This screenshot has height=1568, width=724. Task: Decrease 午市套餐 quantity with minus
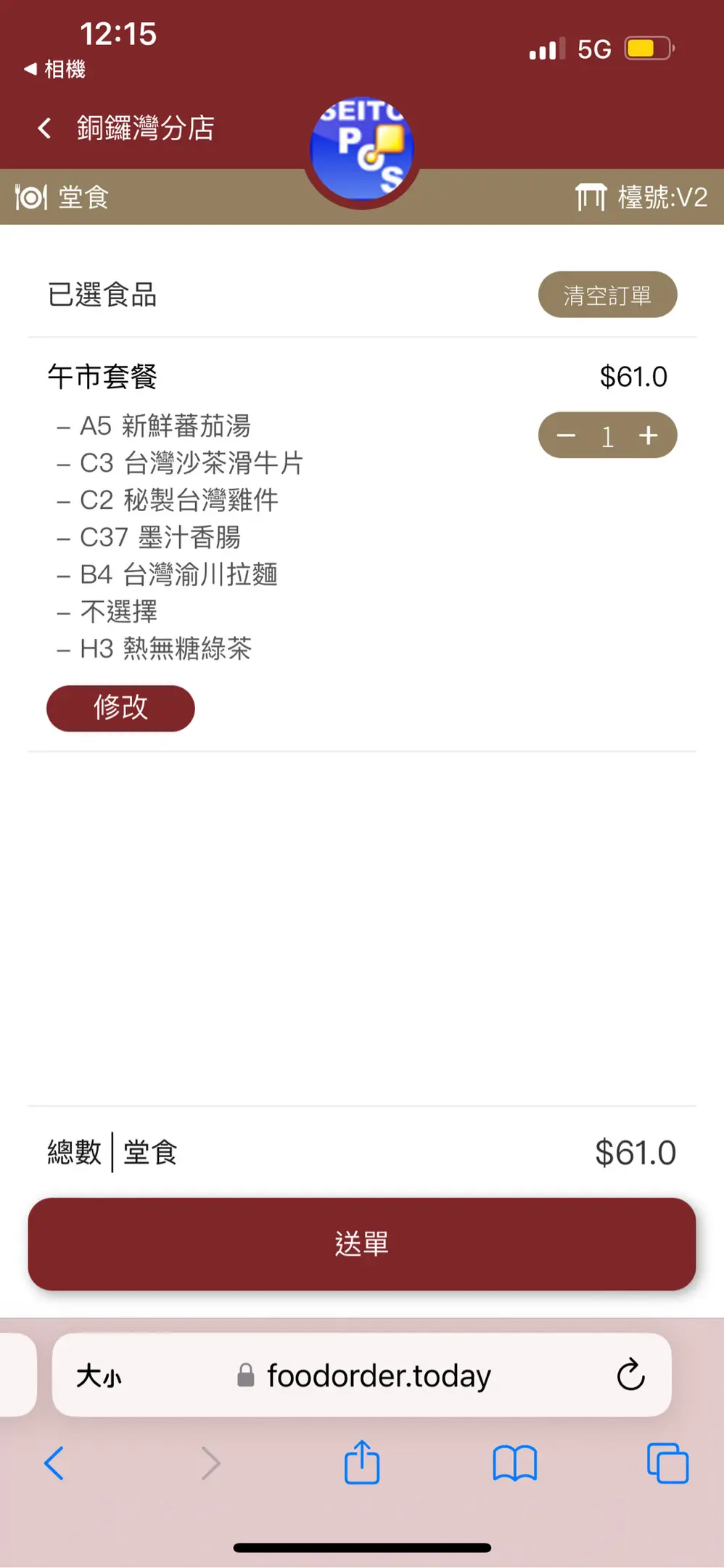click(566, 436)
